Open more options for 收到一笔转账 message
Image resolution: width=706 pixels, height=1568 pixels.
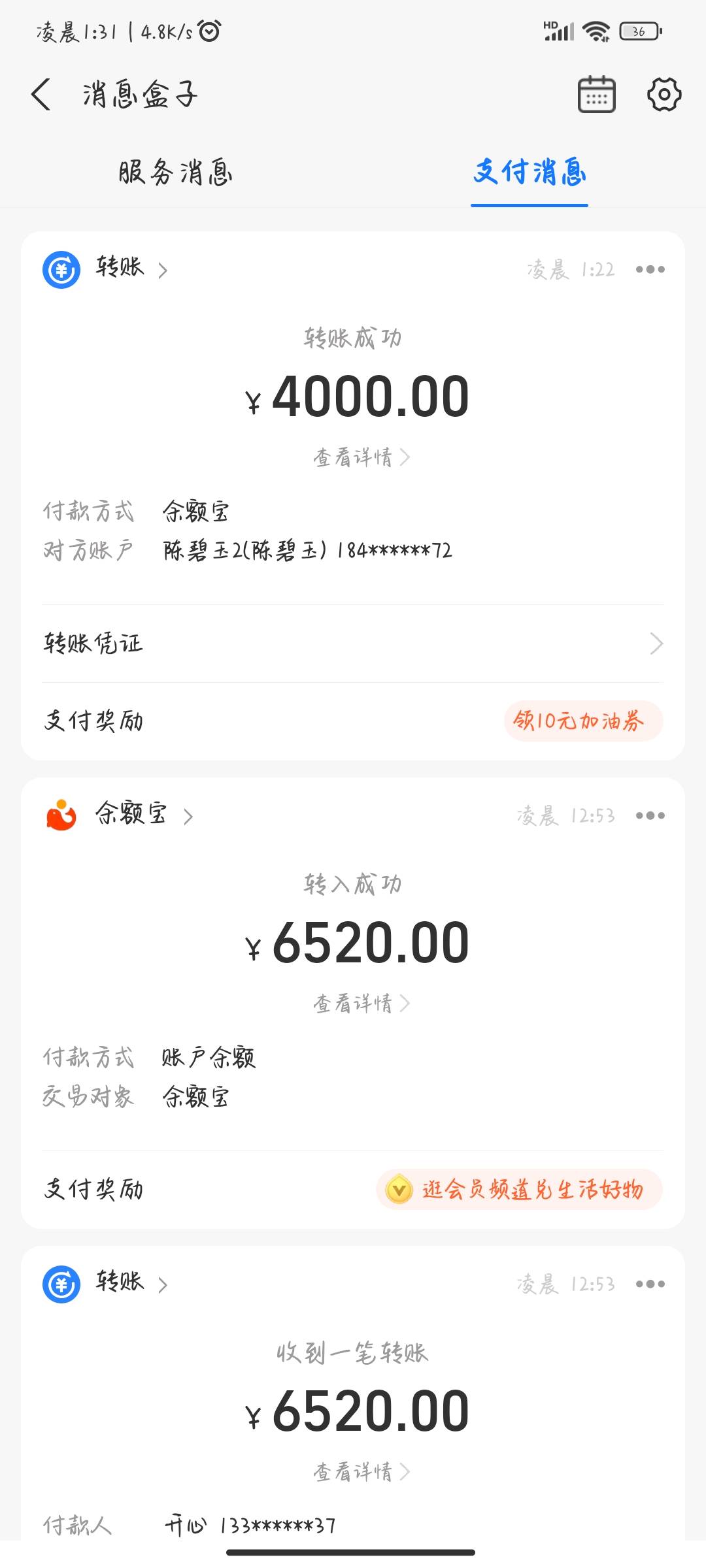coord(650,1284)
